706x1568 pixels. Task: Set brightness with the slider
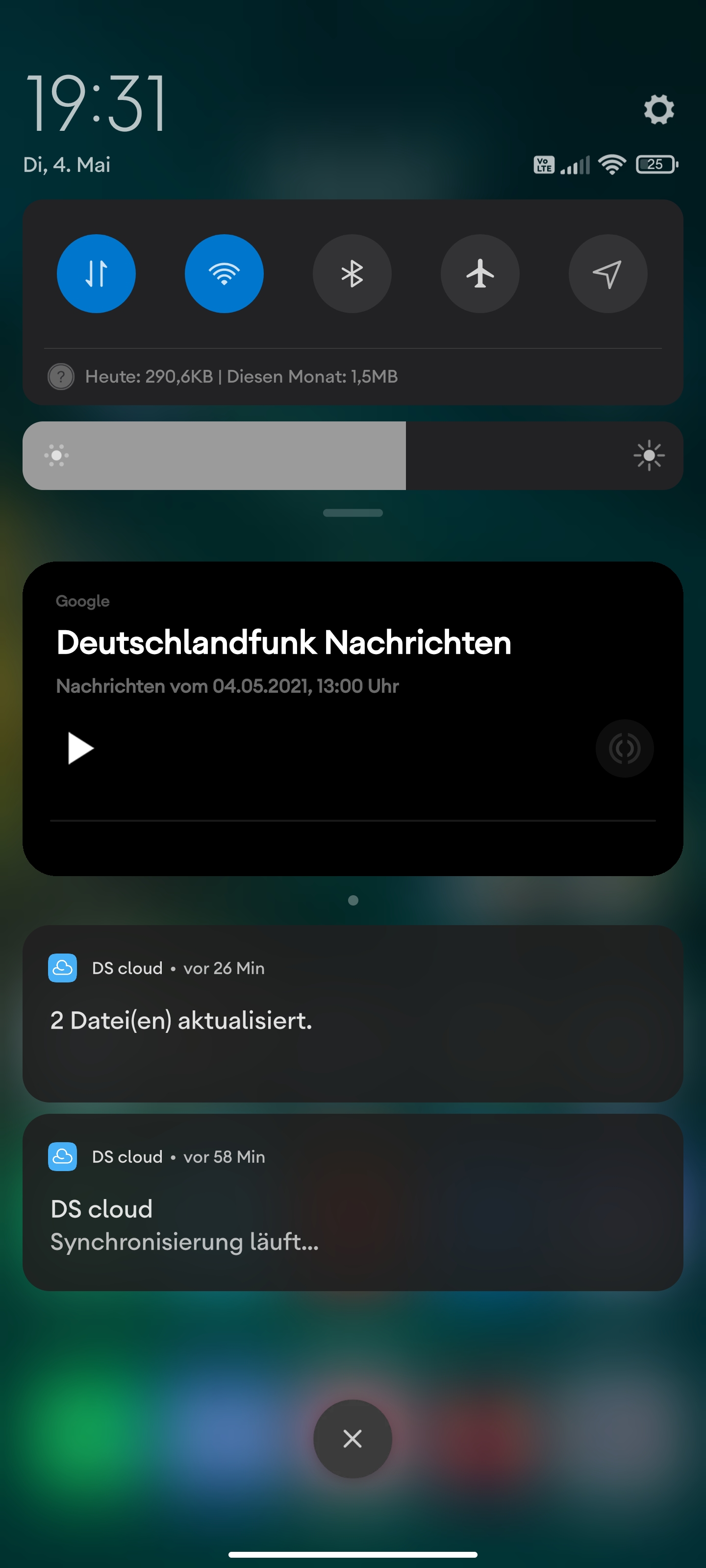pos(353,455)
